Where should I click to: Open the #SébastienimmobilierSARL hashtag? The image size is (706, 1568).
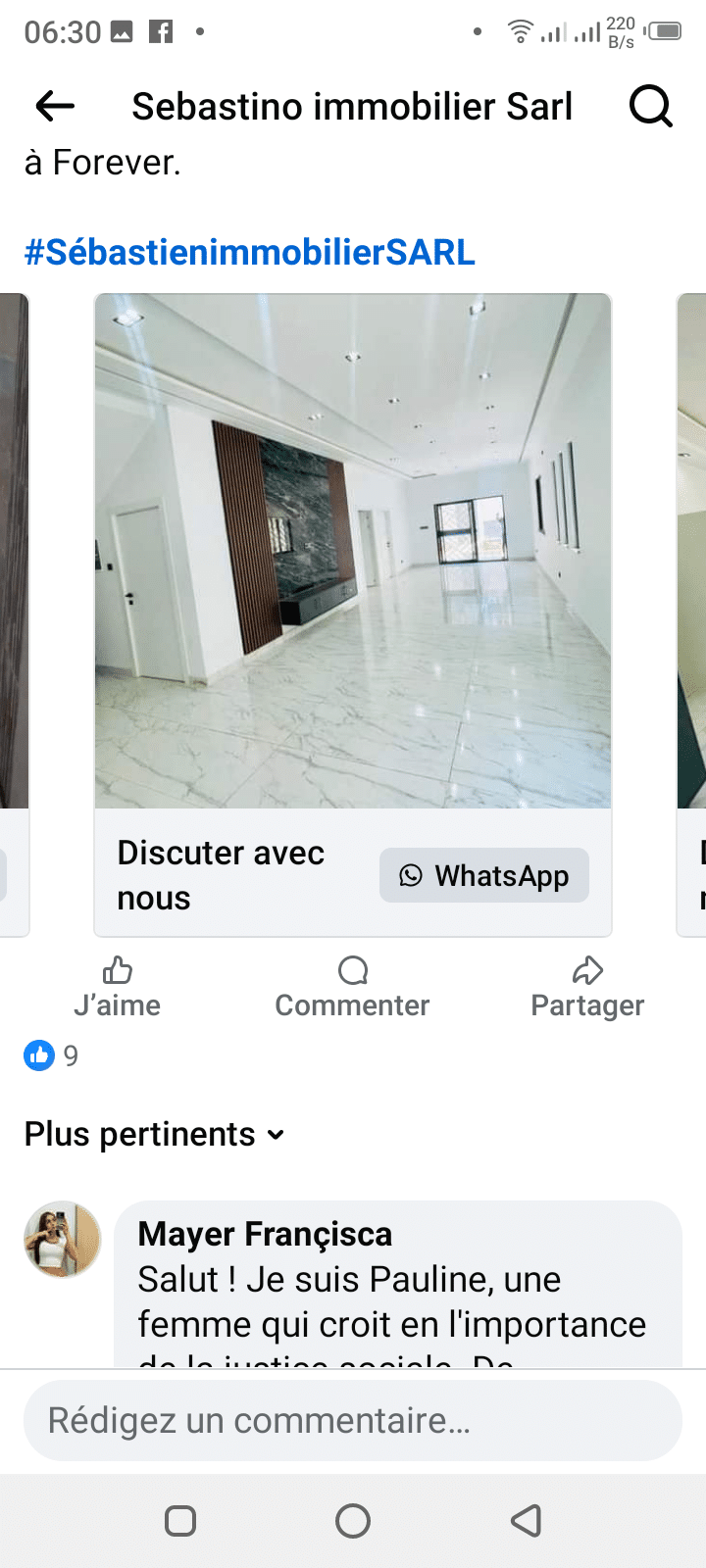click(x=249, y=253)
